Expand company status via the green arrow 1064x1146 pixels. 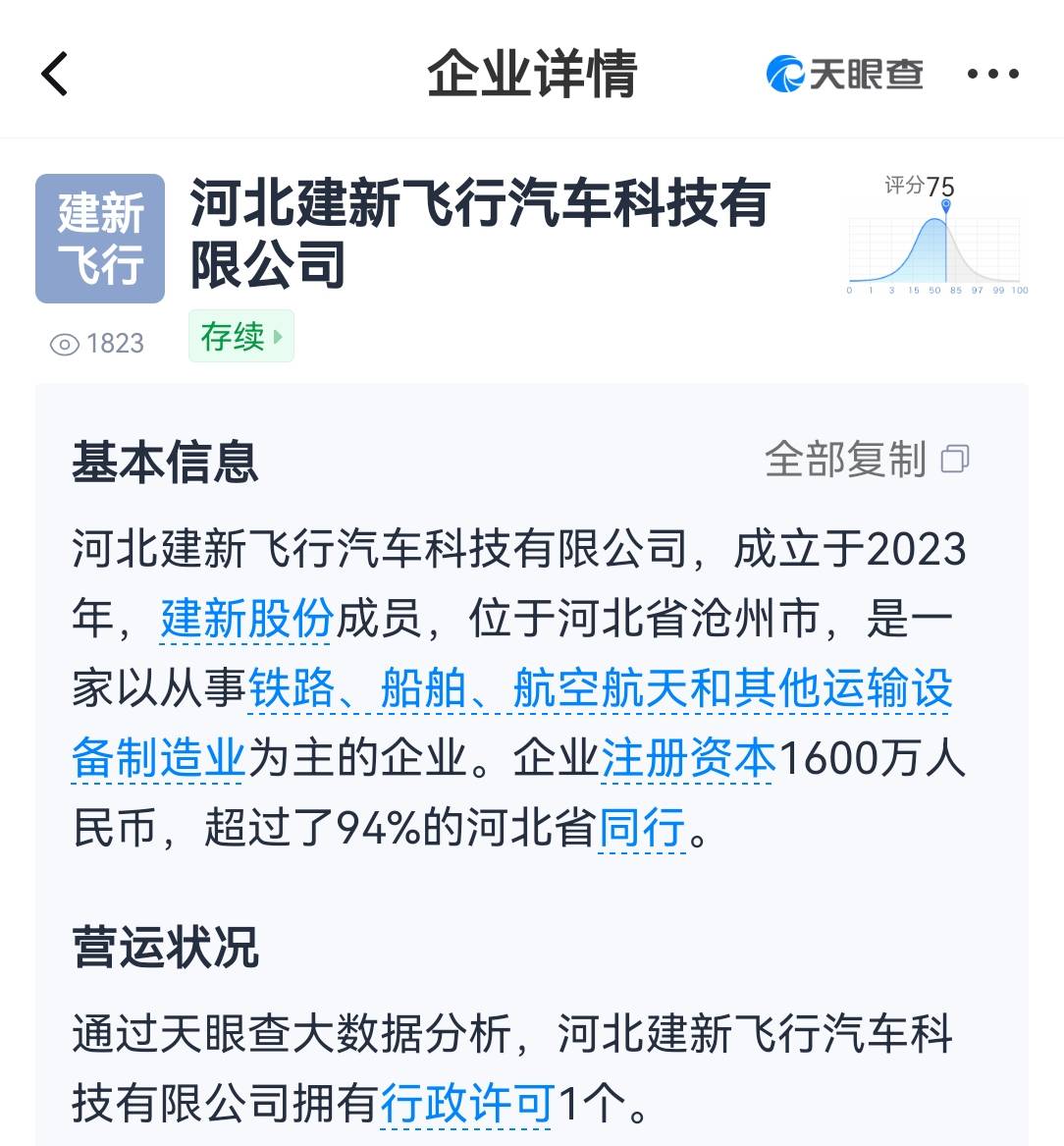(x=276, y=336)
